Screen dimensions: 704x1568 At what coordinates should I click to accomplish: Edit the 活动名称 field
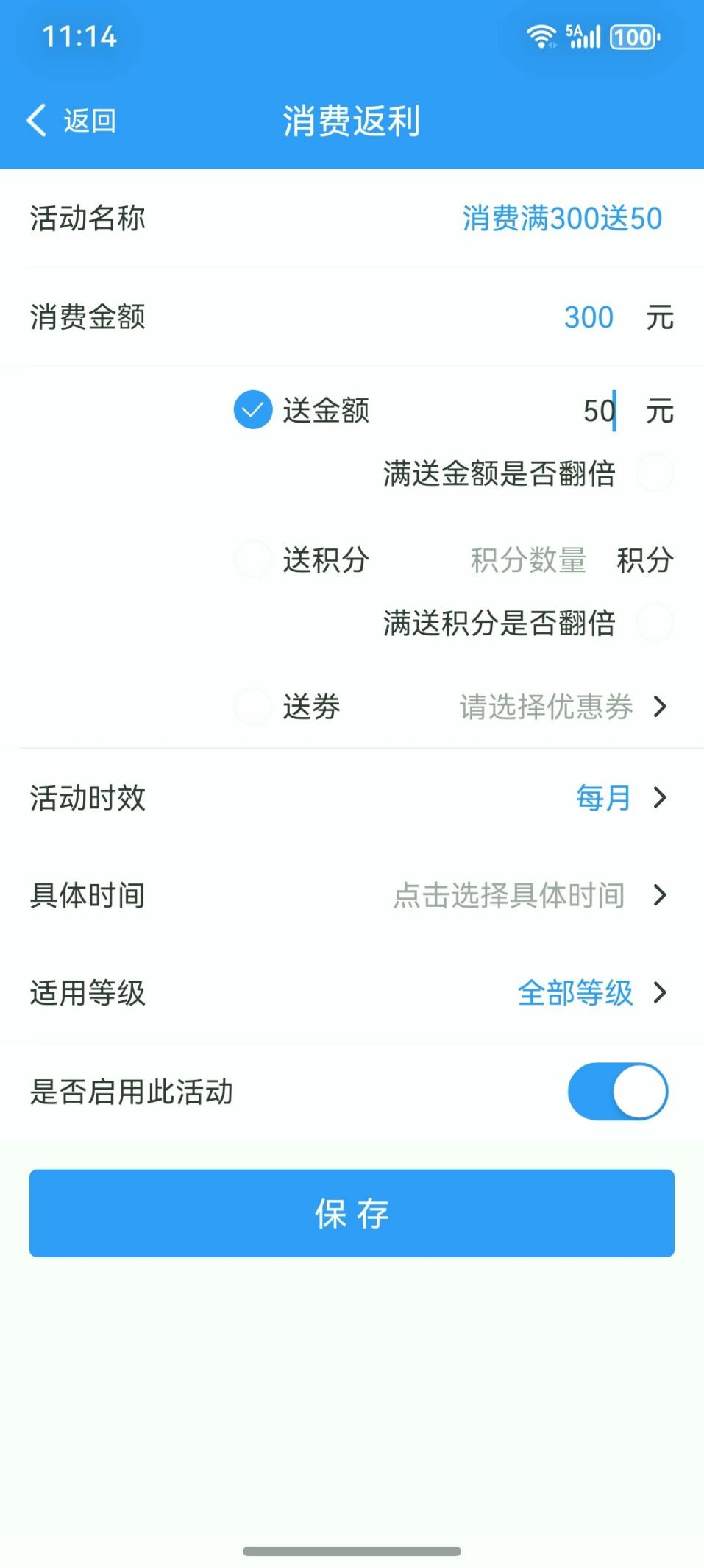[561, 219]
